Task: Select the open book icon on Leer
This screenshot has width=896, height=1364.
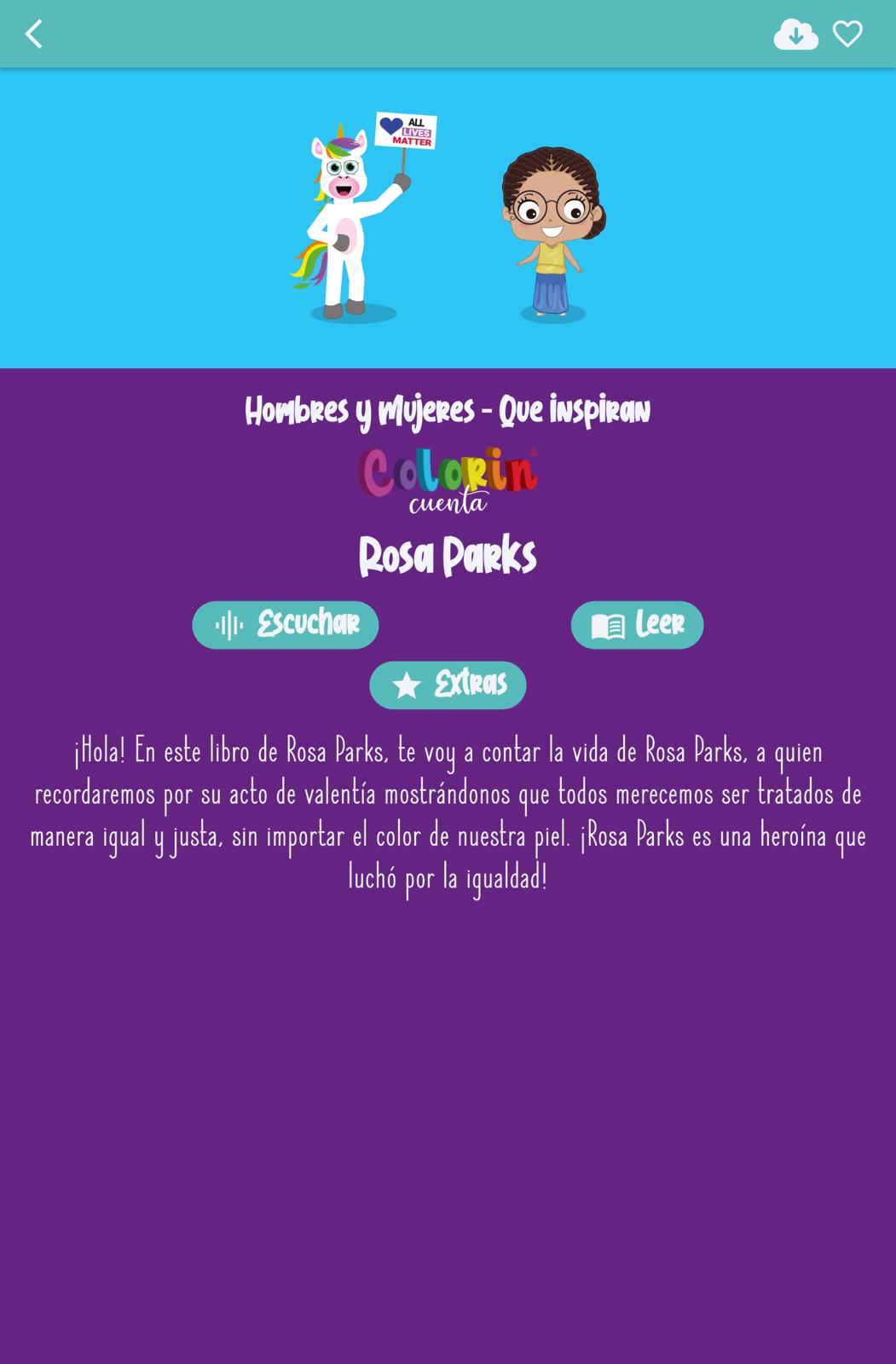Action: coord(608,624)
